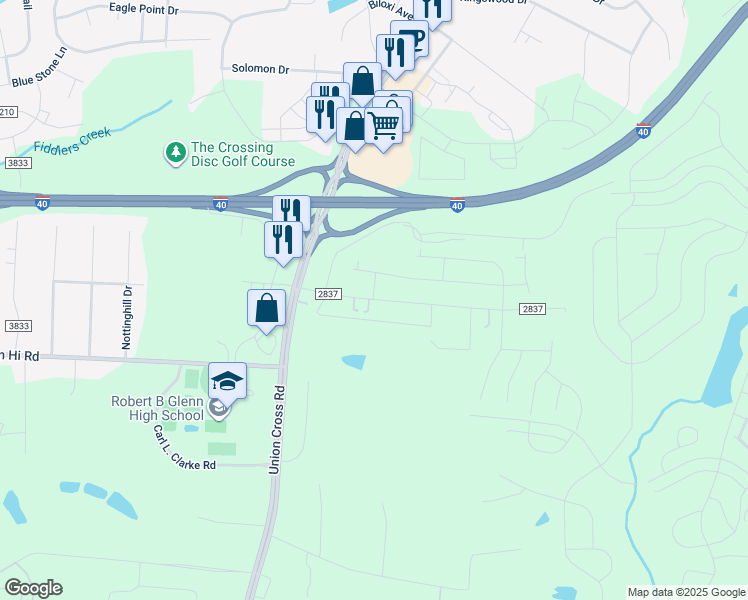The width and height of the screenshot is (748, 600).
Task: Open The Crossing Disc Golf Course tree icon
Action: tap(176, 152)
